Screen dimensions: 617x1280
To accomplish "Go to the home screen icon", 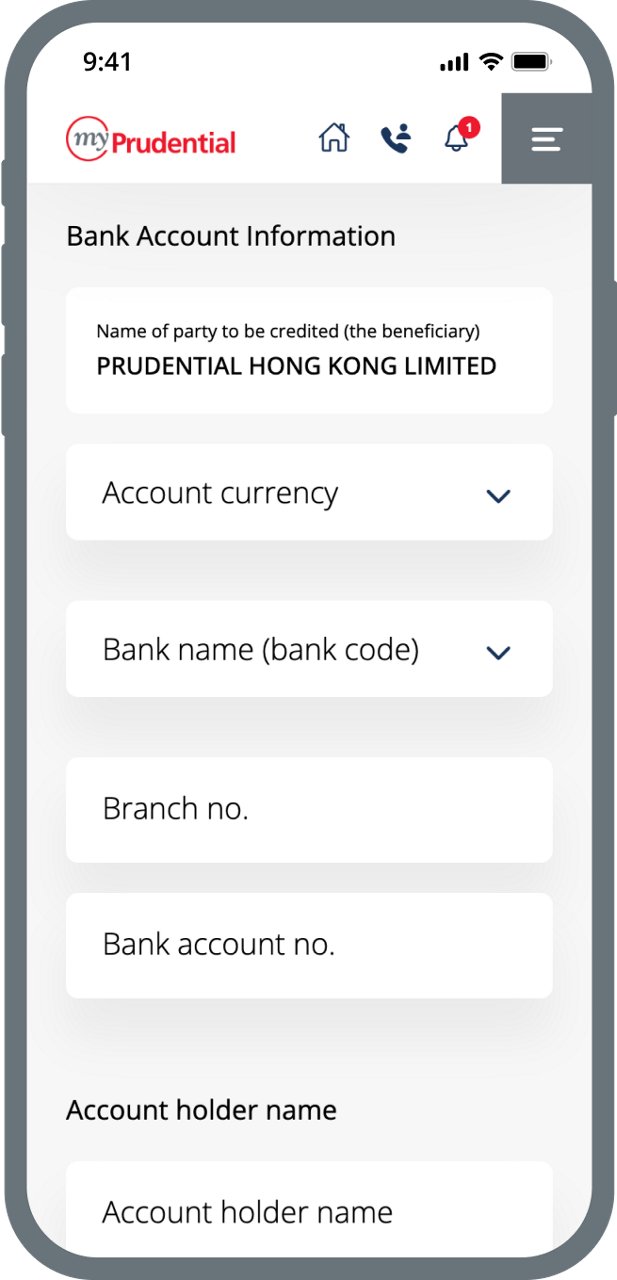I will (x=334, y=138).
